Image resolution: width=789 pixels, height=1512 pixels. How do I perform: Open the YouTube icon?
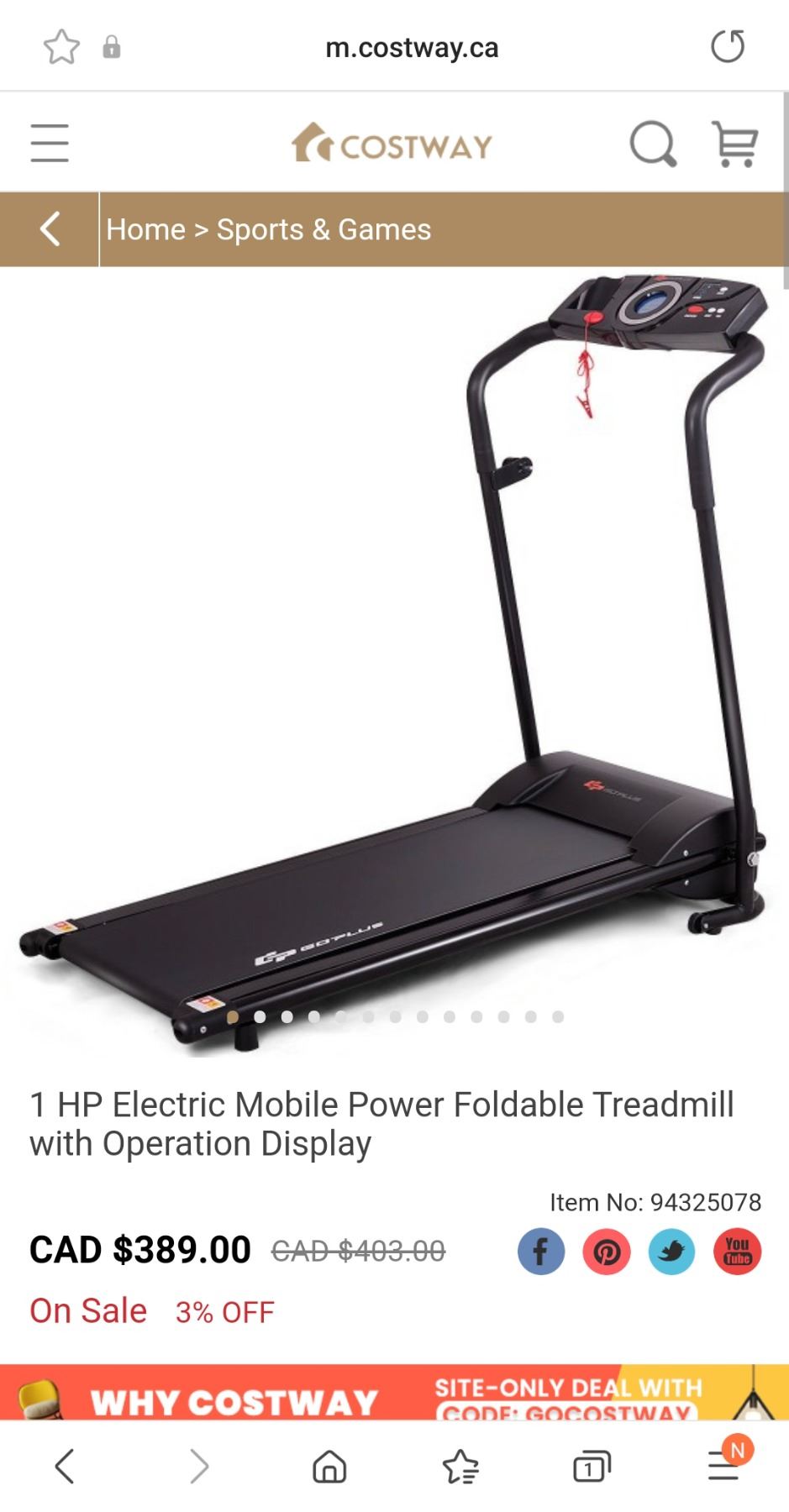pos(737,1252)
